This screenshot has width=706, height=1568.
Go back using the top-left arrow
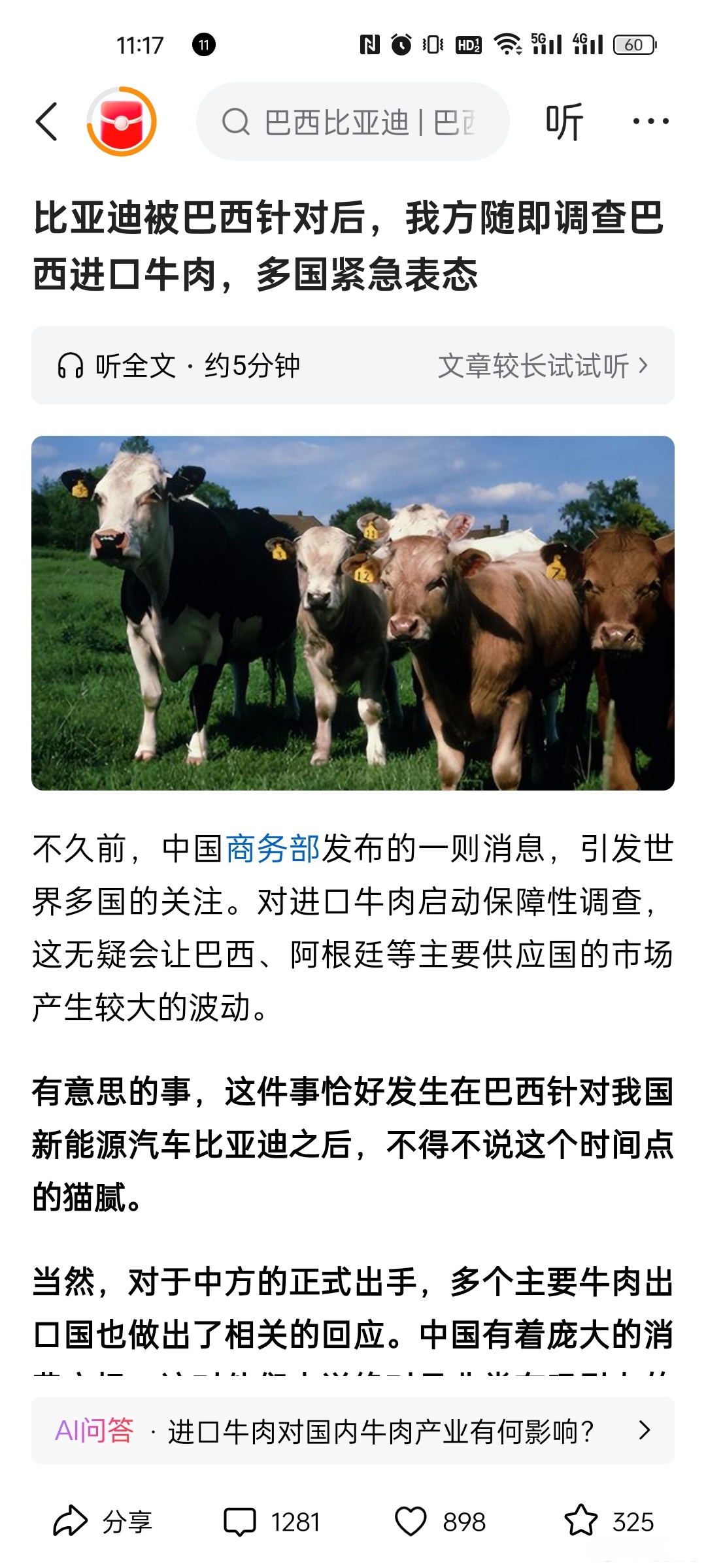(x=47, y=122)
